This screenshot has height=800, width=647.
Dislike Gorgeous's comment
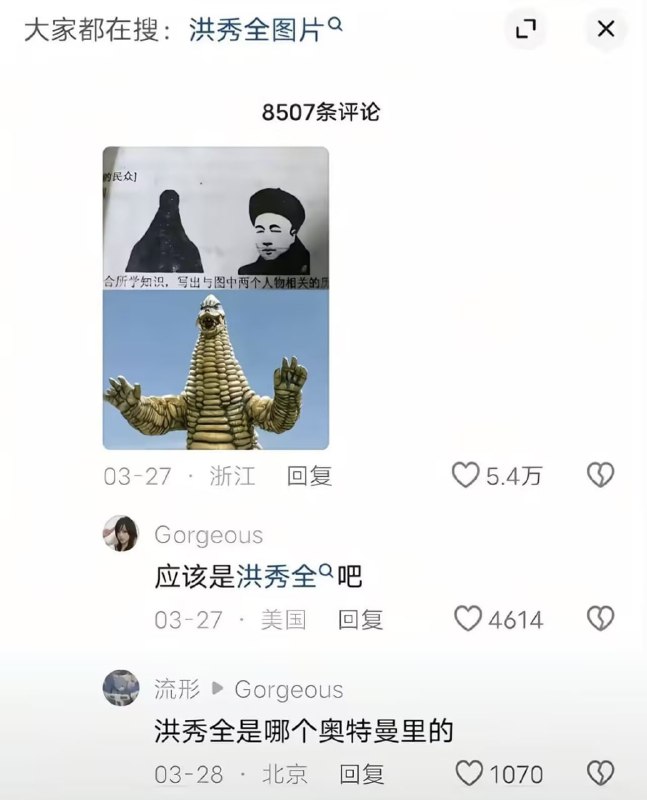(599, 620)
